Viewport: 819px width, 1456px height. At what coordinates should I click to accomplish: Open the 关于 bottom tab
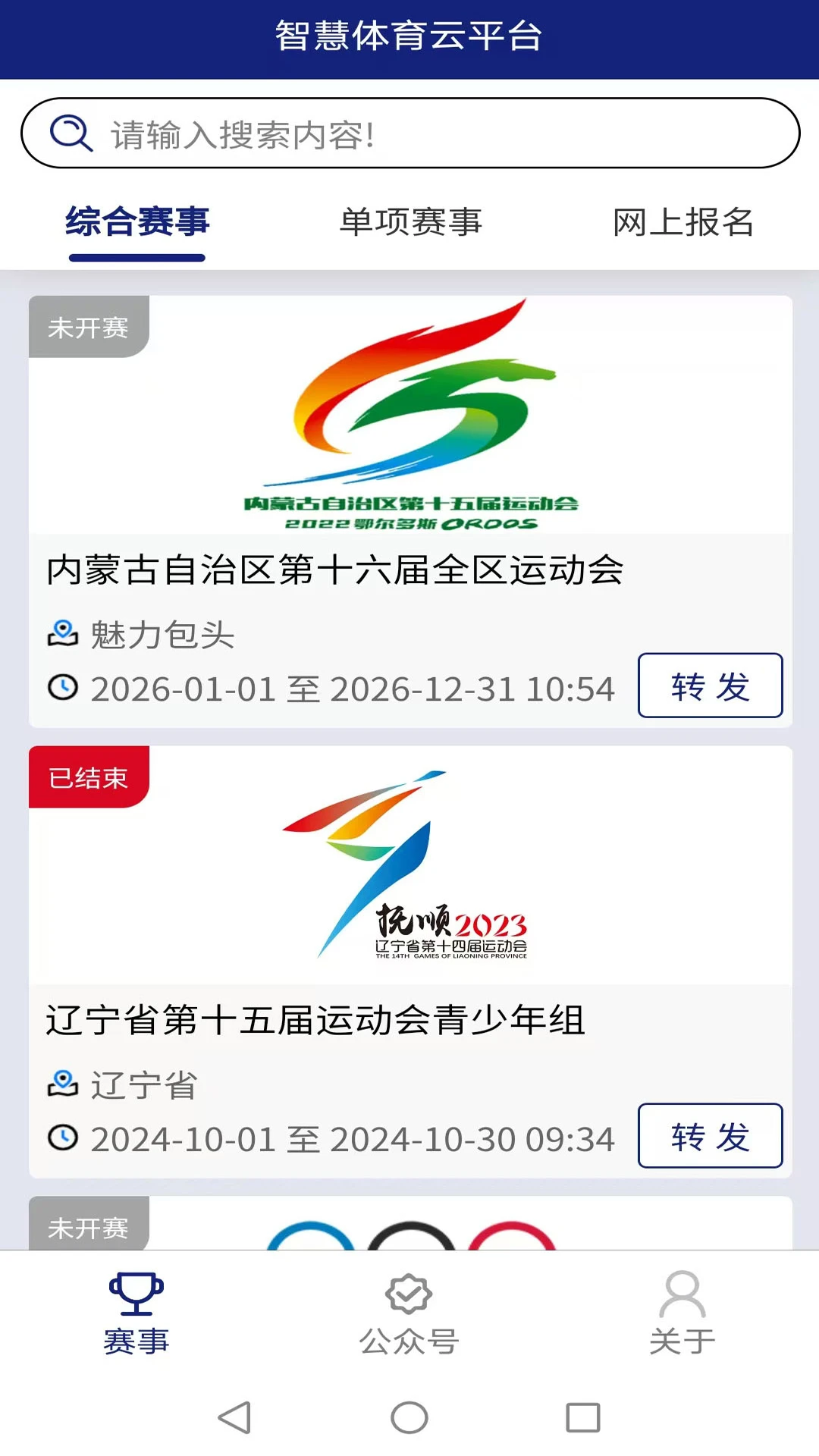[x=682, y=1314]
